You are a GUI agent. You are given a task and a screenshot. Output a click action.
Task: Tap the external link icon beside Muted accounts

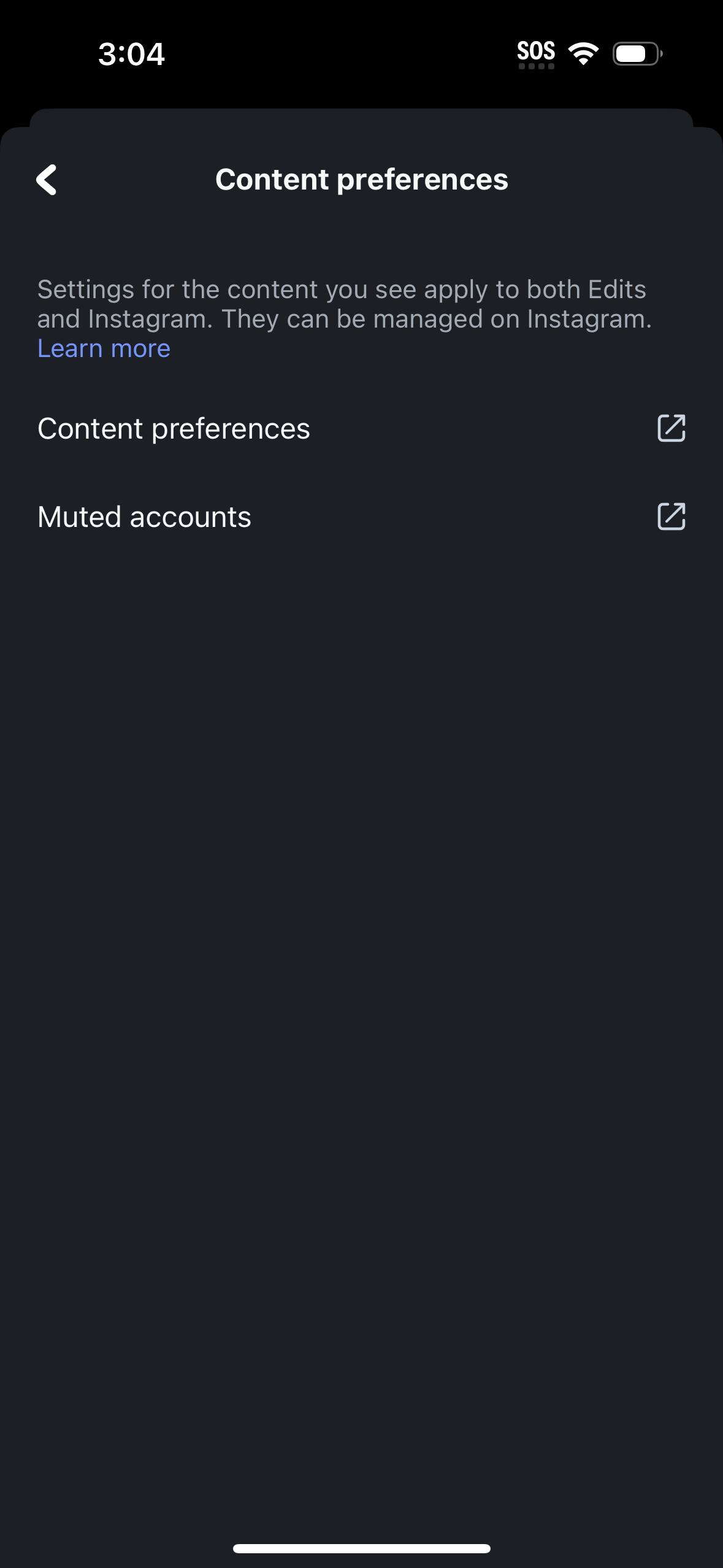click(x=671, y=517)
